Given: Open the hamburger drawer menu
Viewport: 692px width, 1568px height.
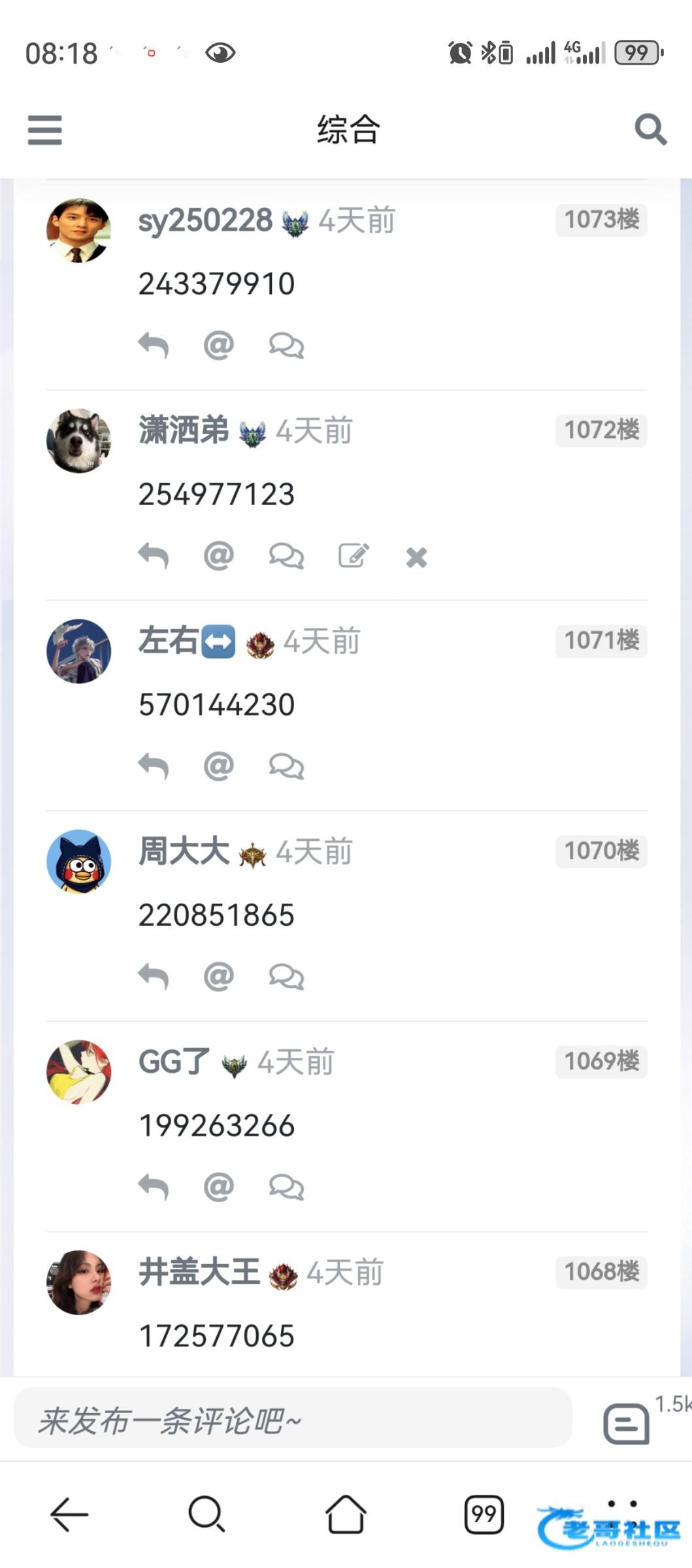Looking at the screenshot, I should click(x=44, y=129).
